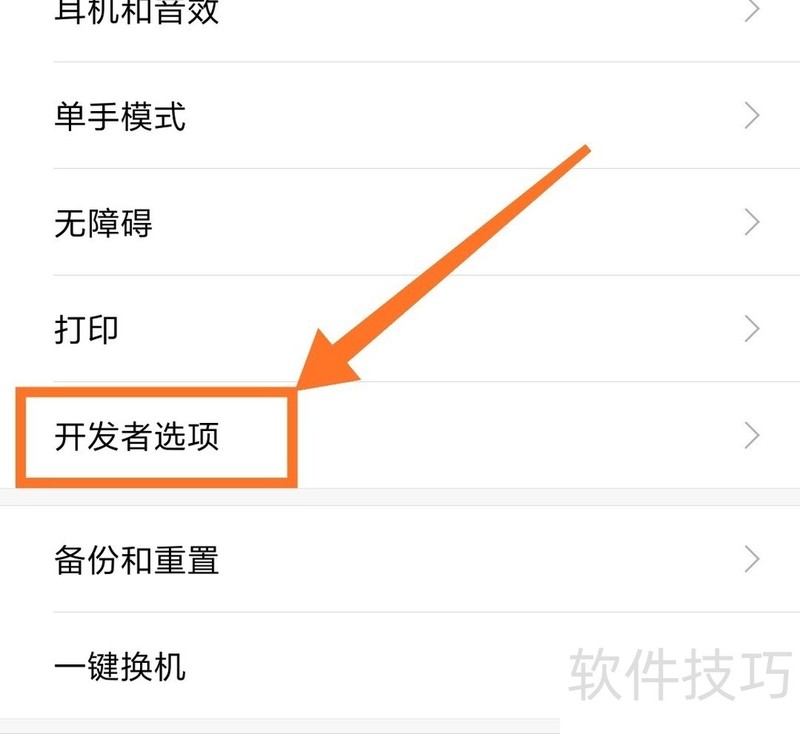Open 打印 settings

(x=87, y=329)
